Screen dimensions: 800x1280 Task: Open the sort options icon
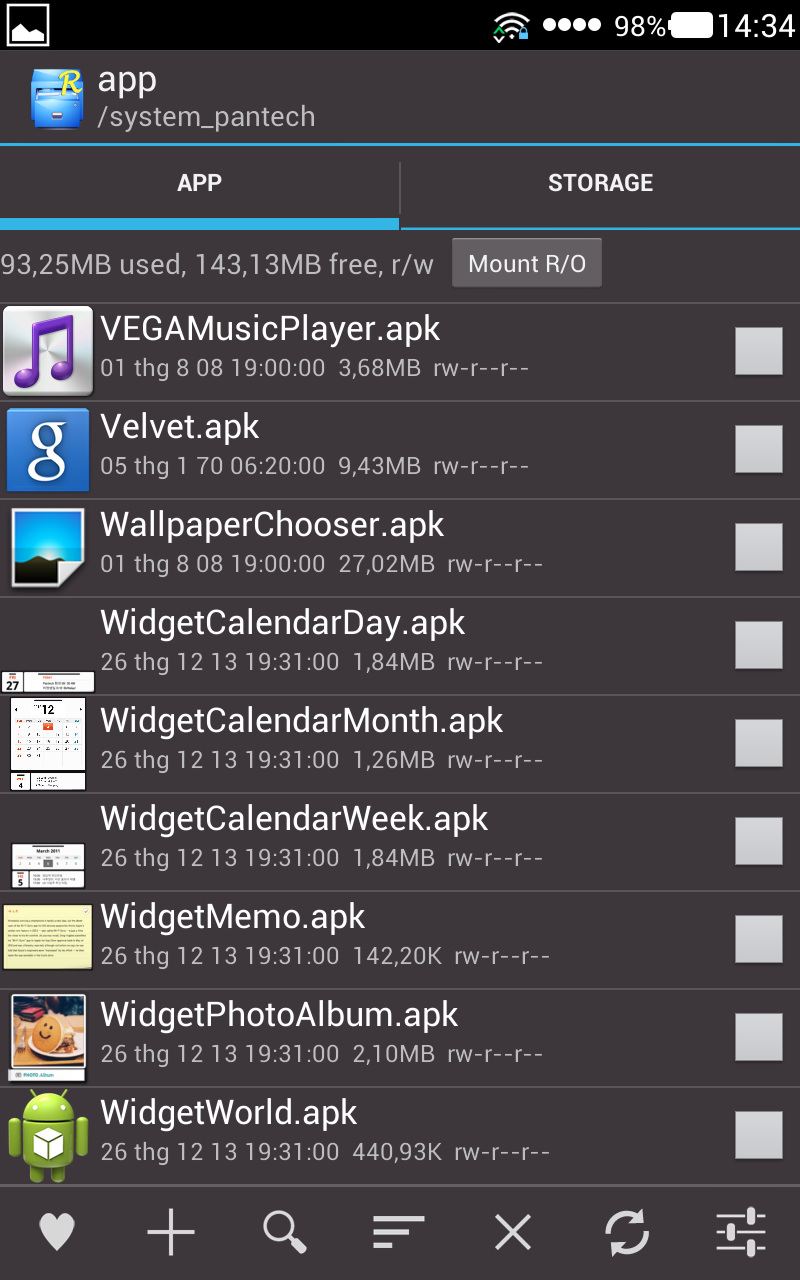click(399, 1232)
